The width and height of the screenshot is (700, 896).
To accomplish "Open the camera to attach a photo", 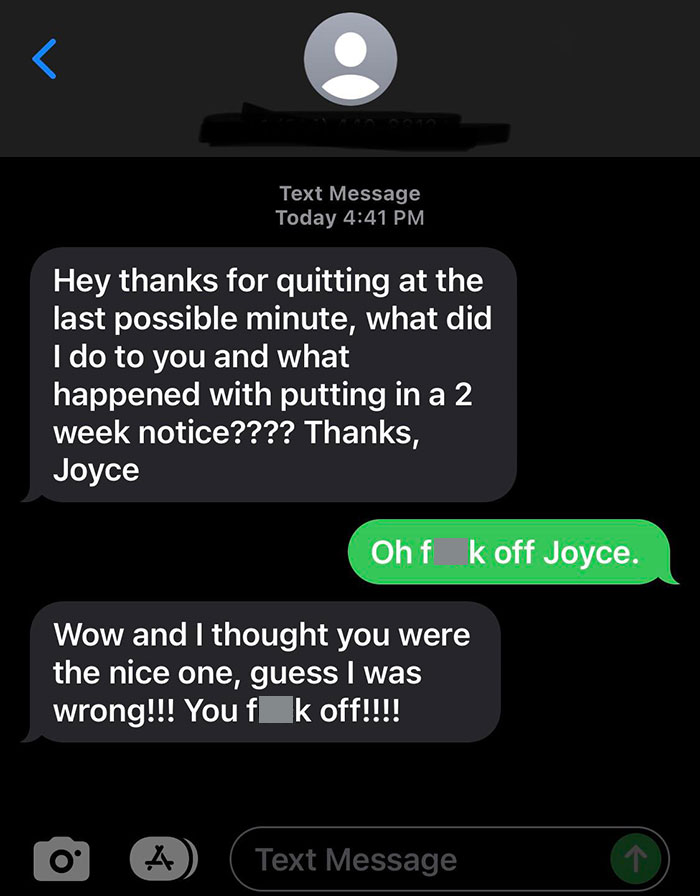I will [x=63, y=859].
